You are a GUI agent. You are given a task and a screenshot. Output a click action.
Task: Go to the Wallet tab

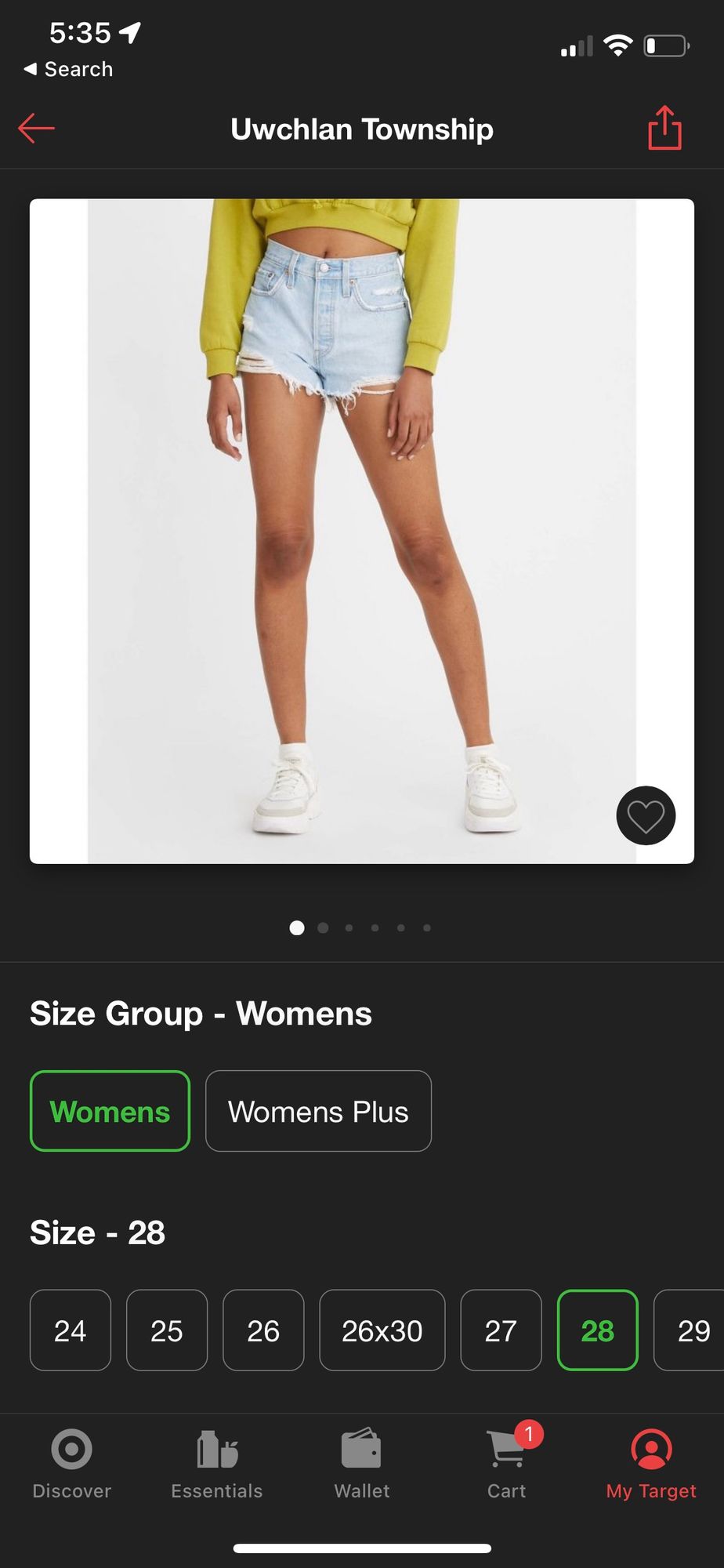(x=361, y=1463)
